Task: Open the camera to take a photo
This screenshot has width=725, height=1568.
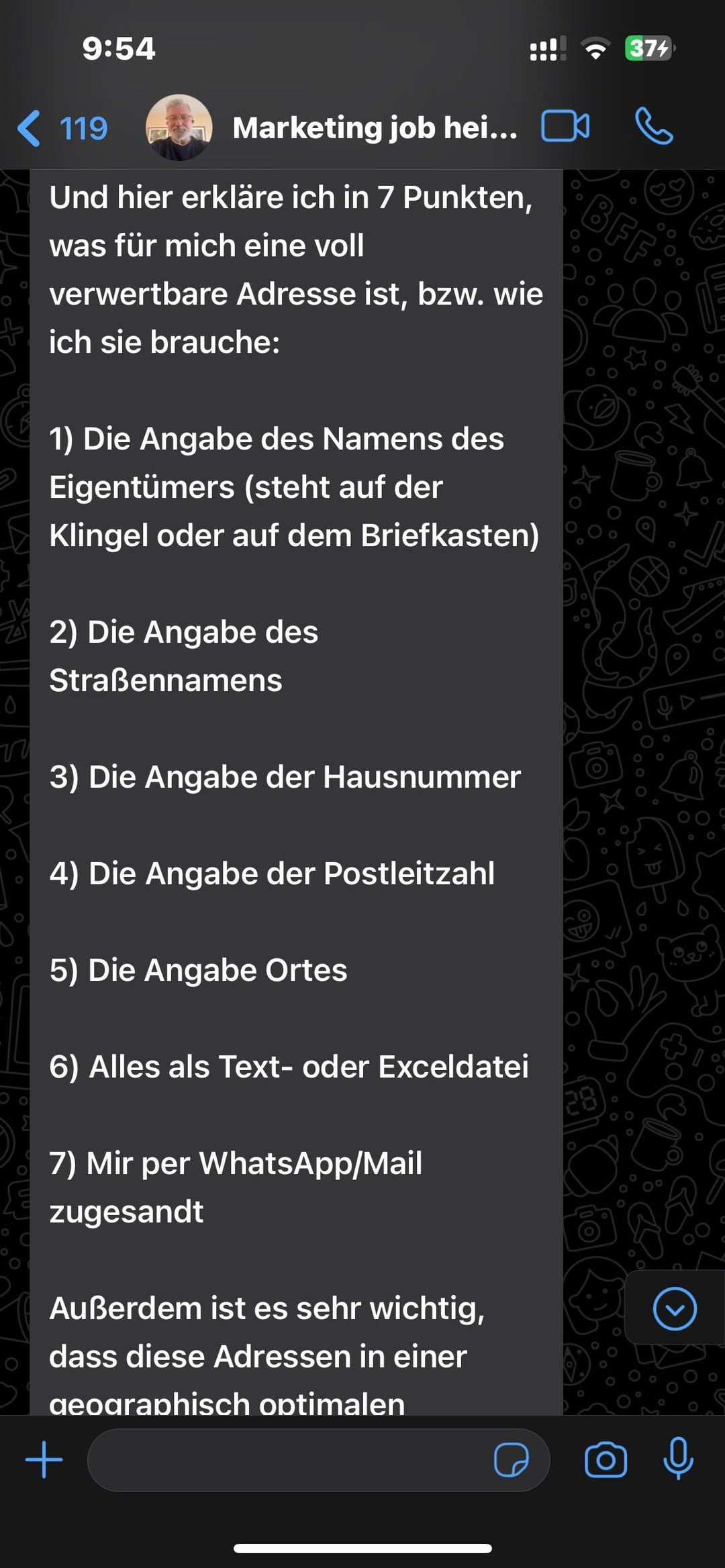Action: pyautogui.click(x=606, y=1459)
